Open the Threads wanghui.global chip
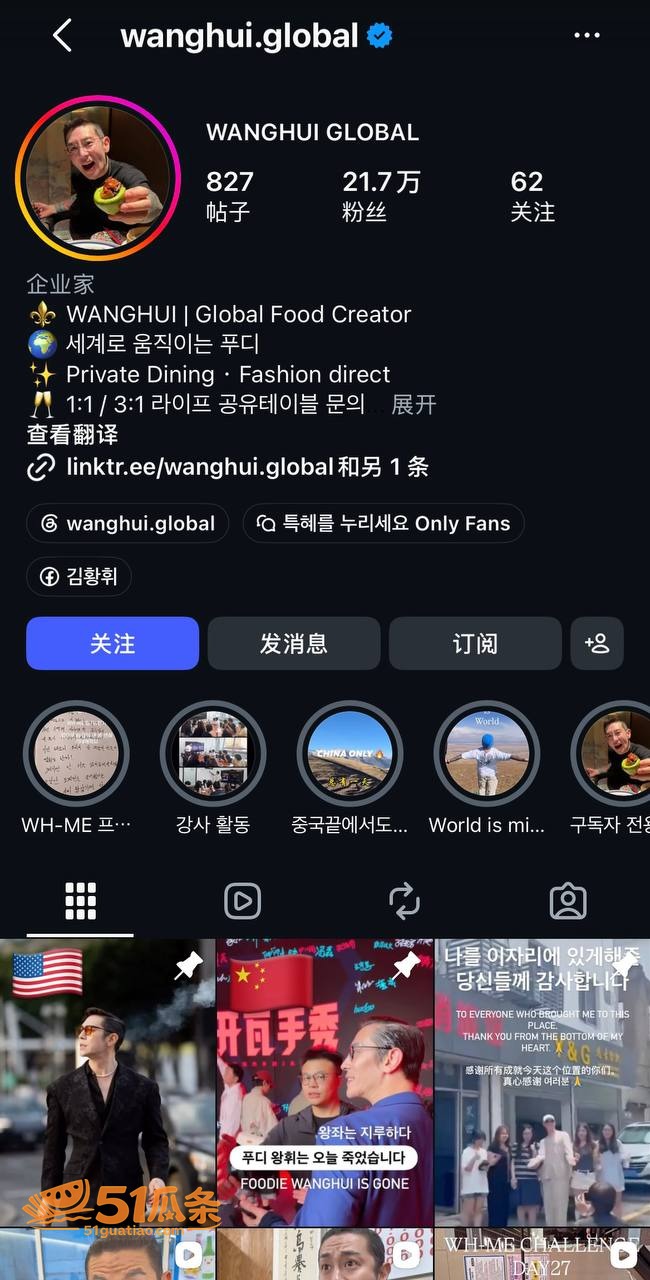650x1280 pixels. point(128,523)
